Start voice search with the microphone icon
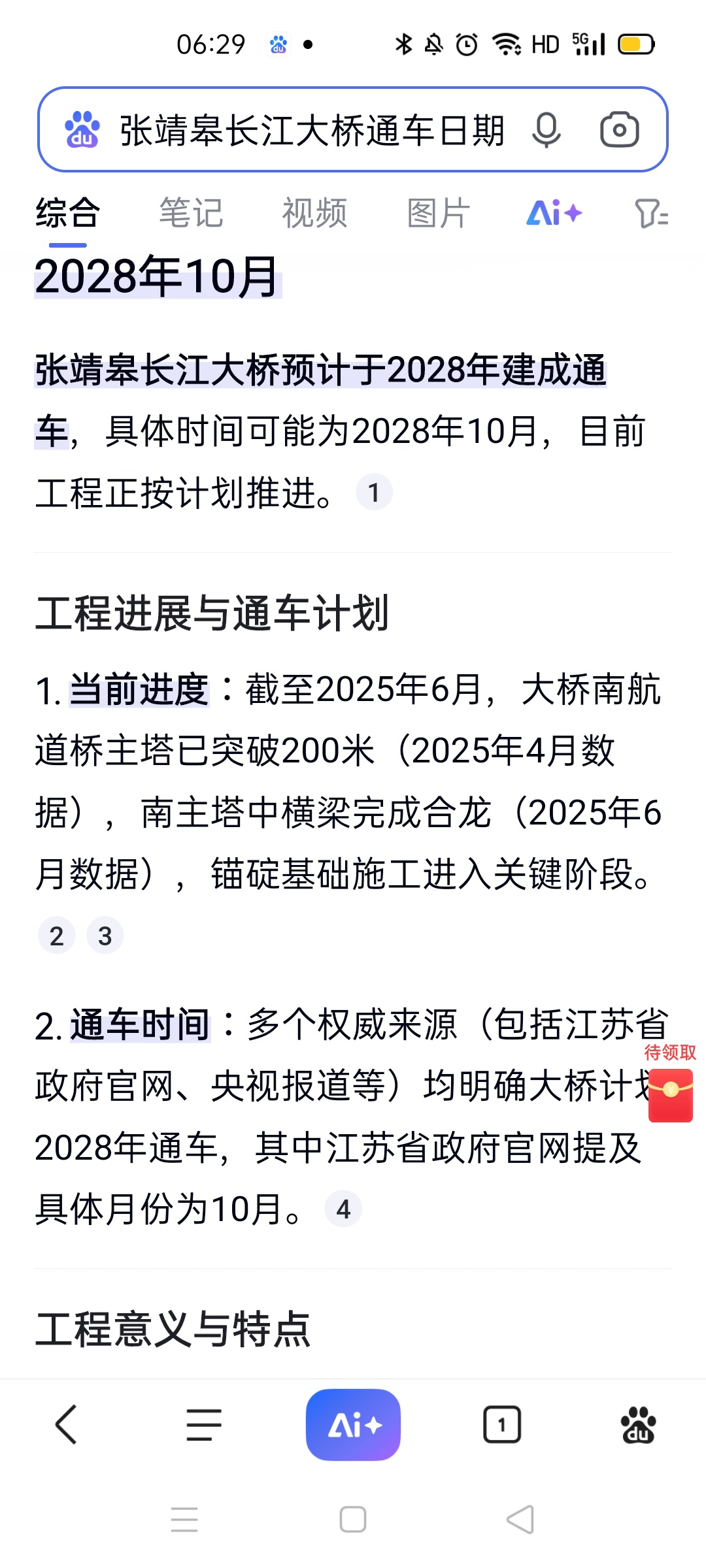Image resolution: width=706 pixels, height=1568 pixels. [546, 130]
